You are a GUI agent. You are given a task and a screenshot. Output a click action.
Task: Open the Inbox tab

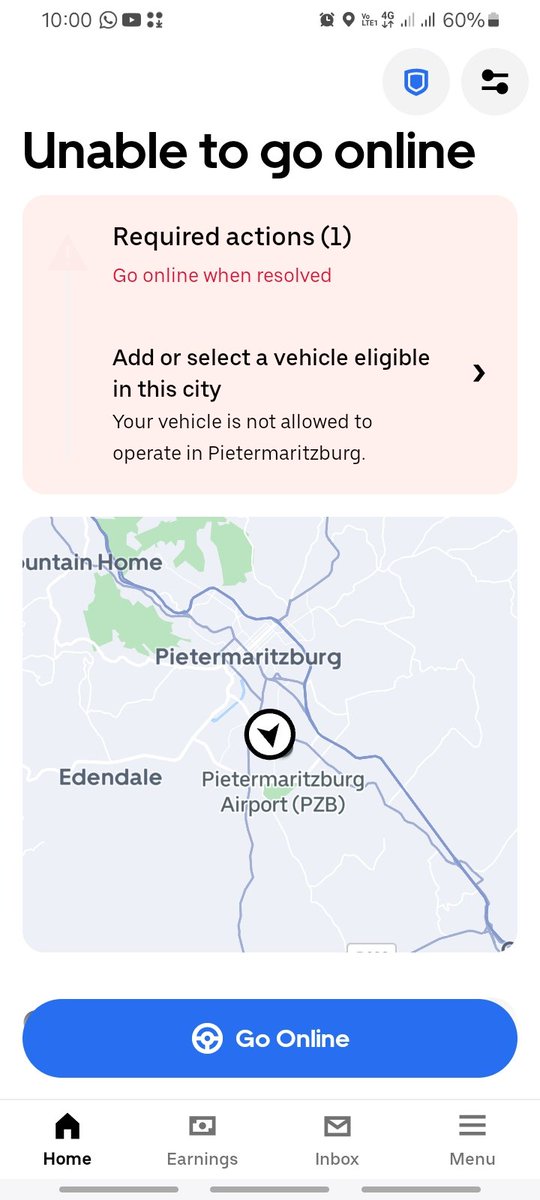point(337,1140)
